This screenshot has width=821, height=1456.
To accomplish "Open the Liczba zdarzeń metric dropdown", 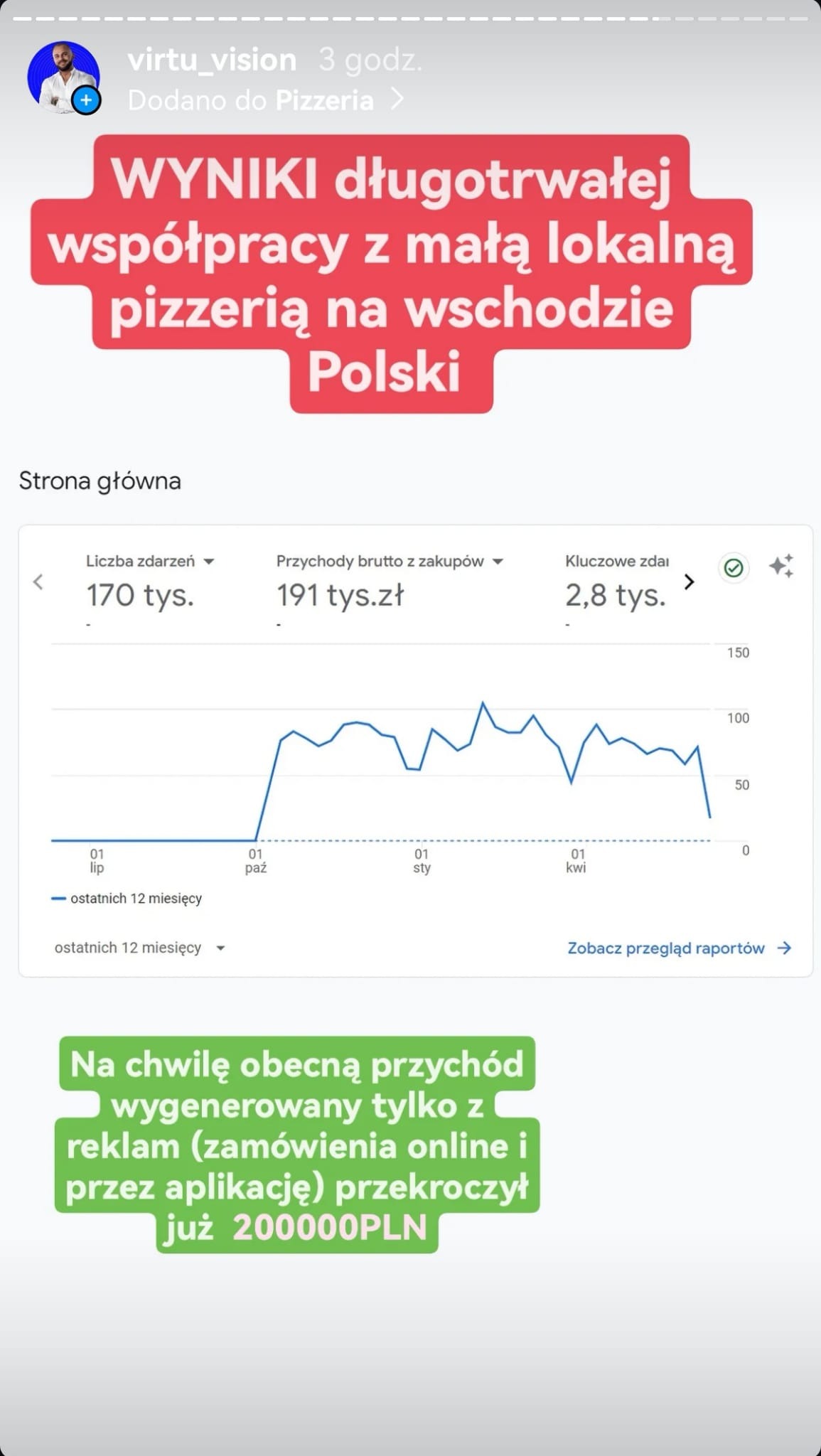I will [208, 560].
